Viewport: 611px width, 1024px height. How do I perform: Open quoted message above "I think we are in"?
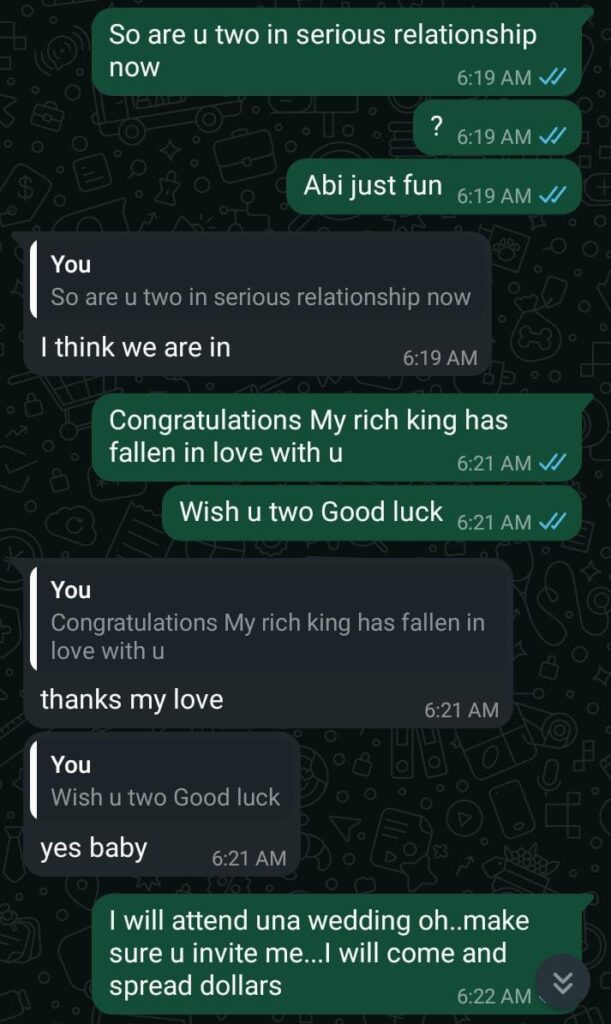pyautogui.click(x=259, y=281)
